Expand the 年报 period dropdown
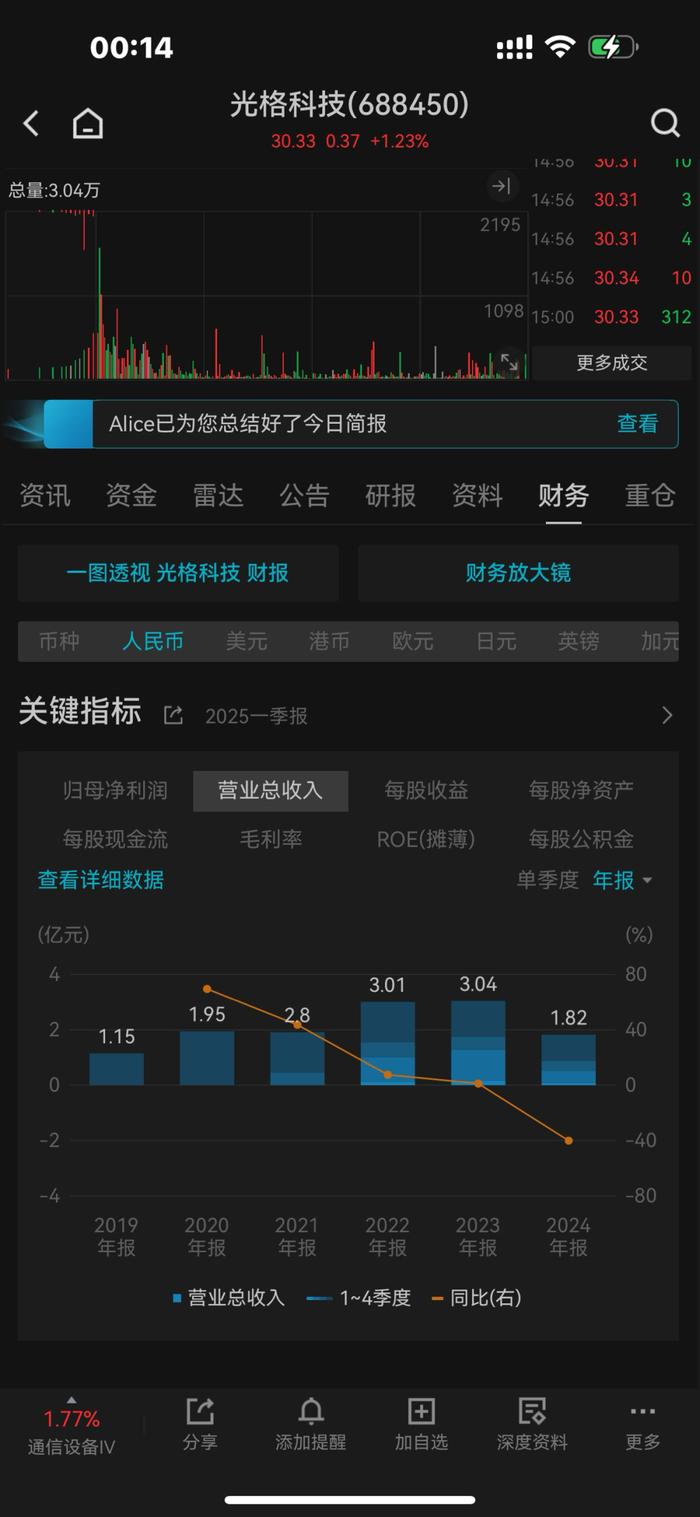700x1517 pixels. click(622, 880)
